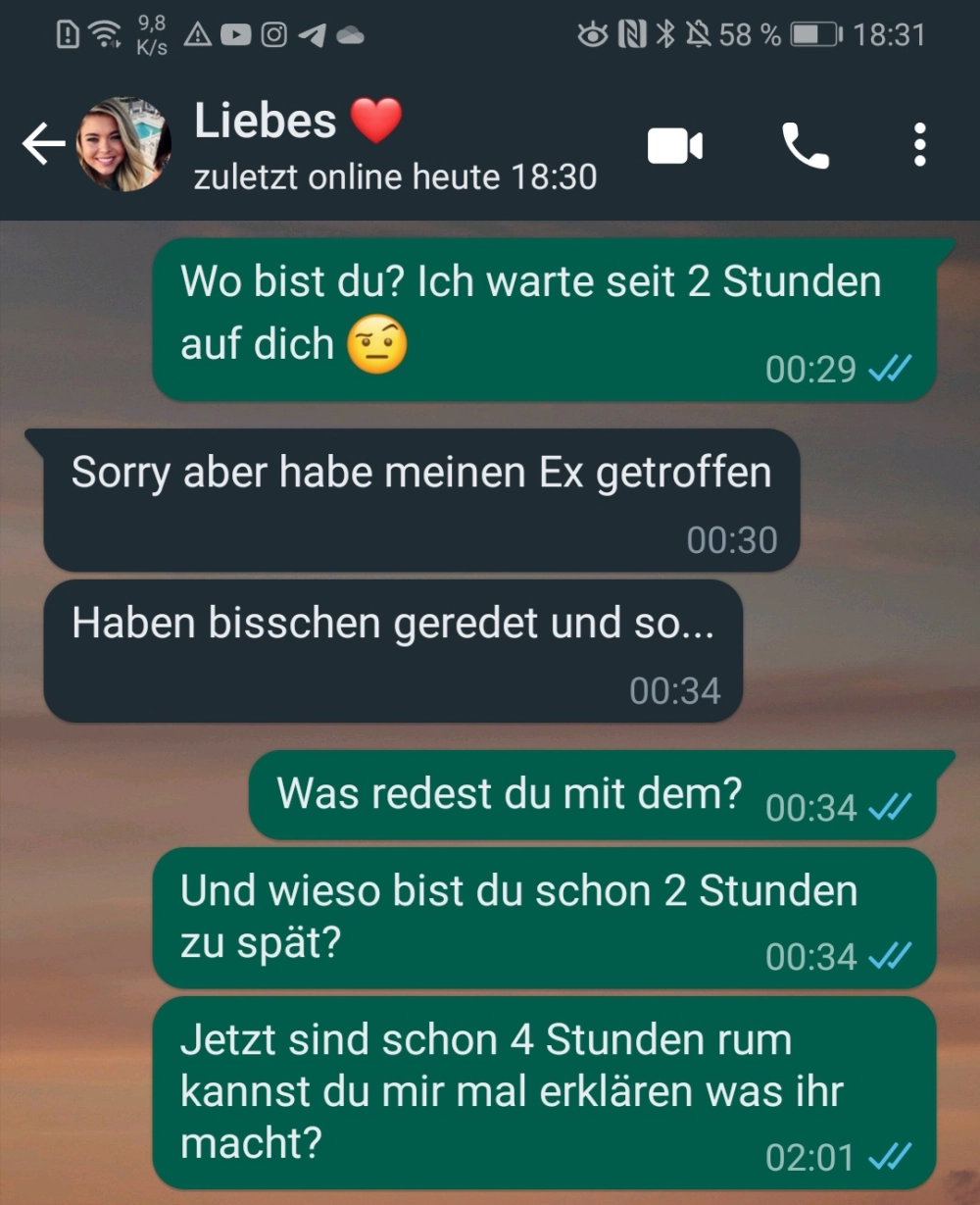Open contact info for Liebes
The width and height of the screenshot is (980, 1205).
point(392,147)
